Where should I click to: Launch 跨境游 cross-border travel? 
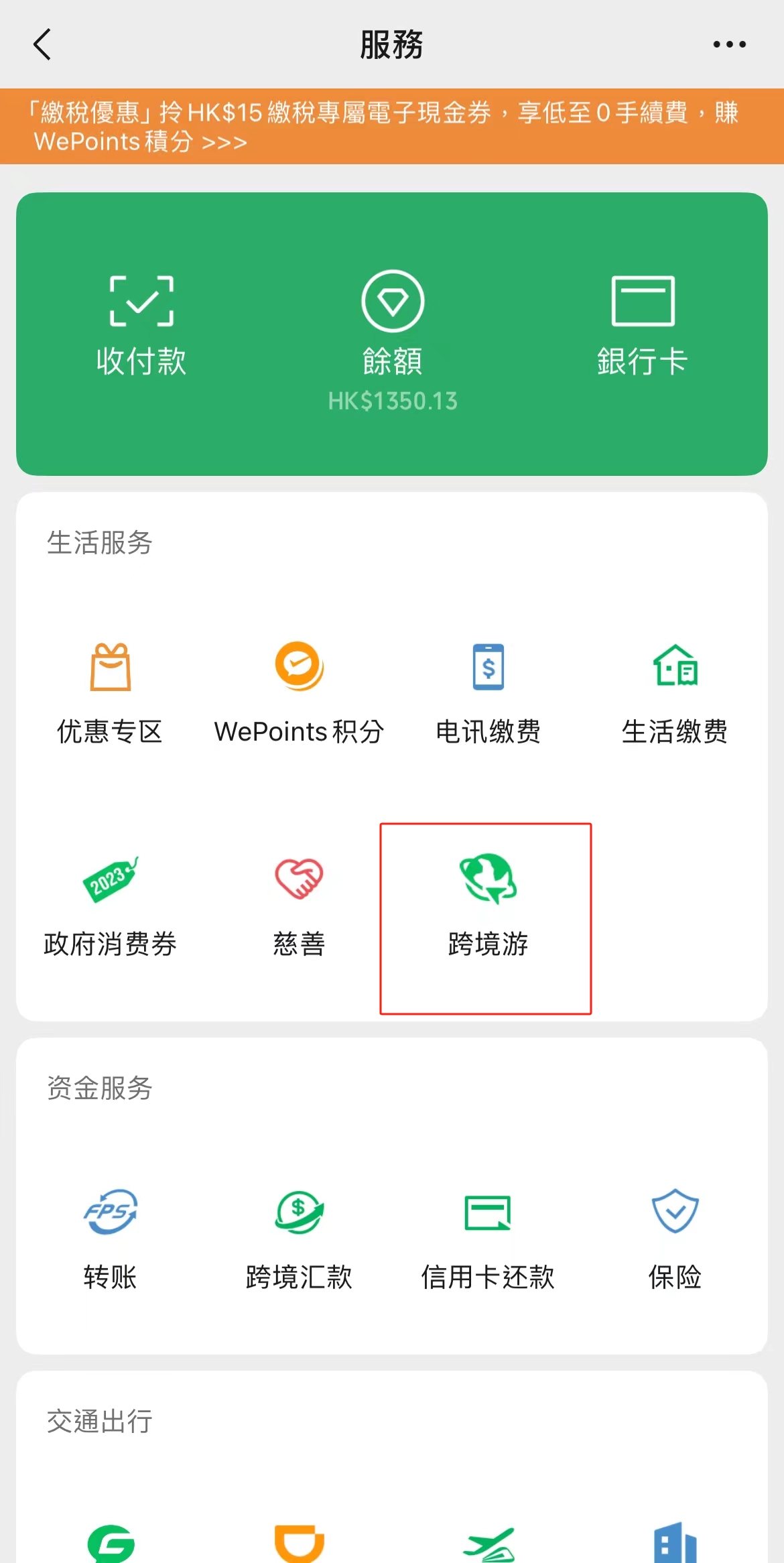[x=487, y=906]
